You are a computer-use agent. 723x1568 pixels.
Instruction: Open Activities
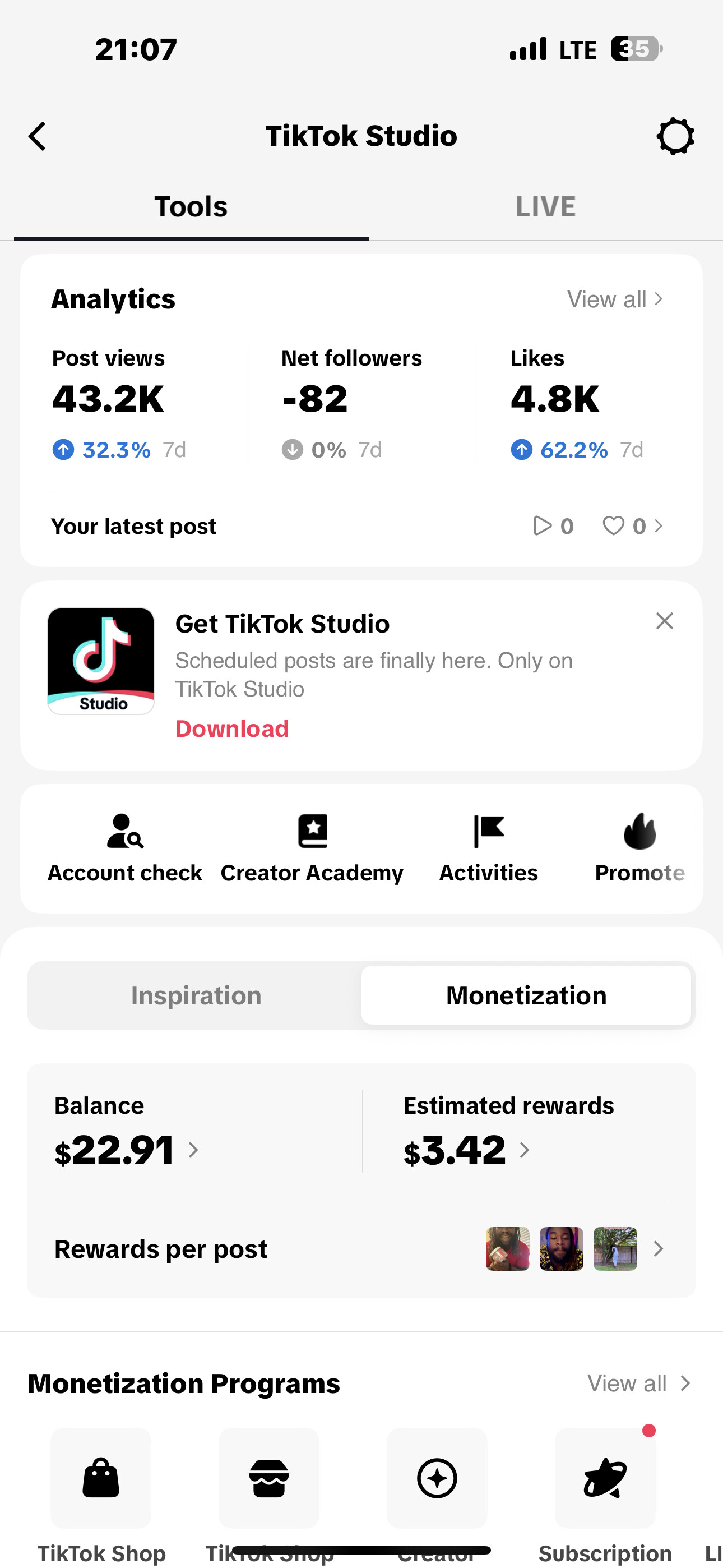pyautogui.click(x=488, y=847)
